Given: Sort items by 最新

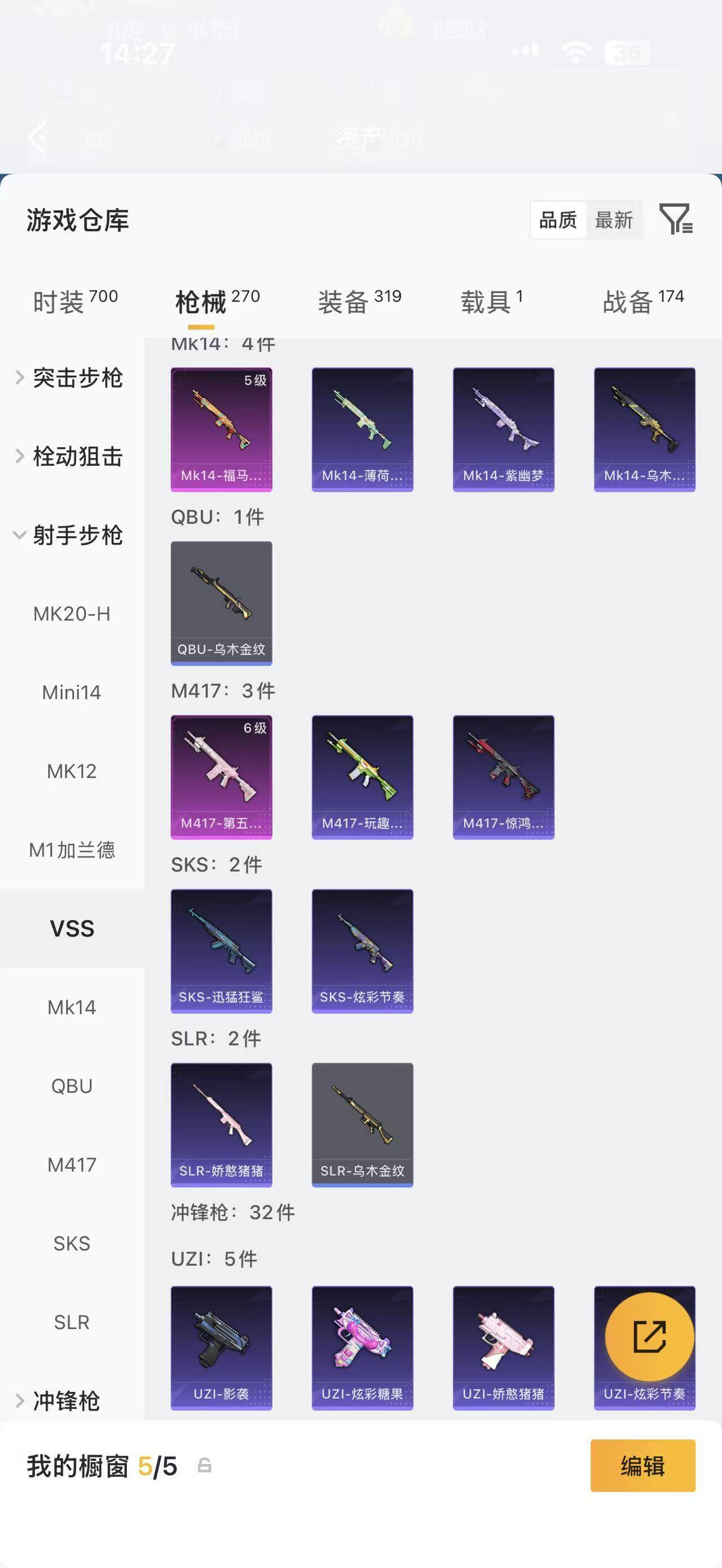Looking at the screenshot, I should (614, 220).
